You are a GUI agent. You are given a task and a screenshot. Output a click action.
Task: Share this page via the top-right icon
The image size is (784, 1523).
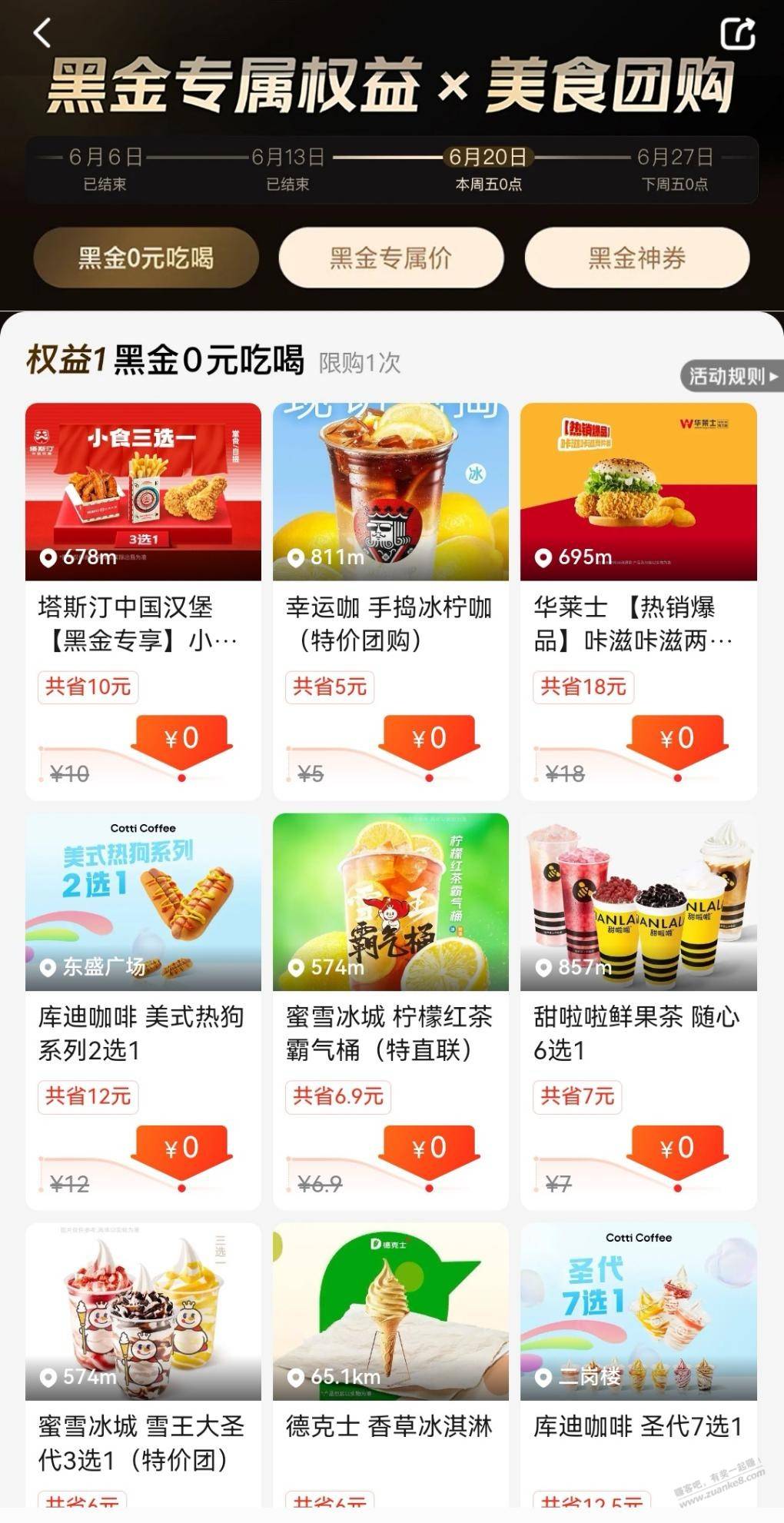[738, 33]
